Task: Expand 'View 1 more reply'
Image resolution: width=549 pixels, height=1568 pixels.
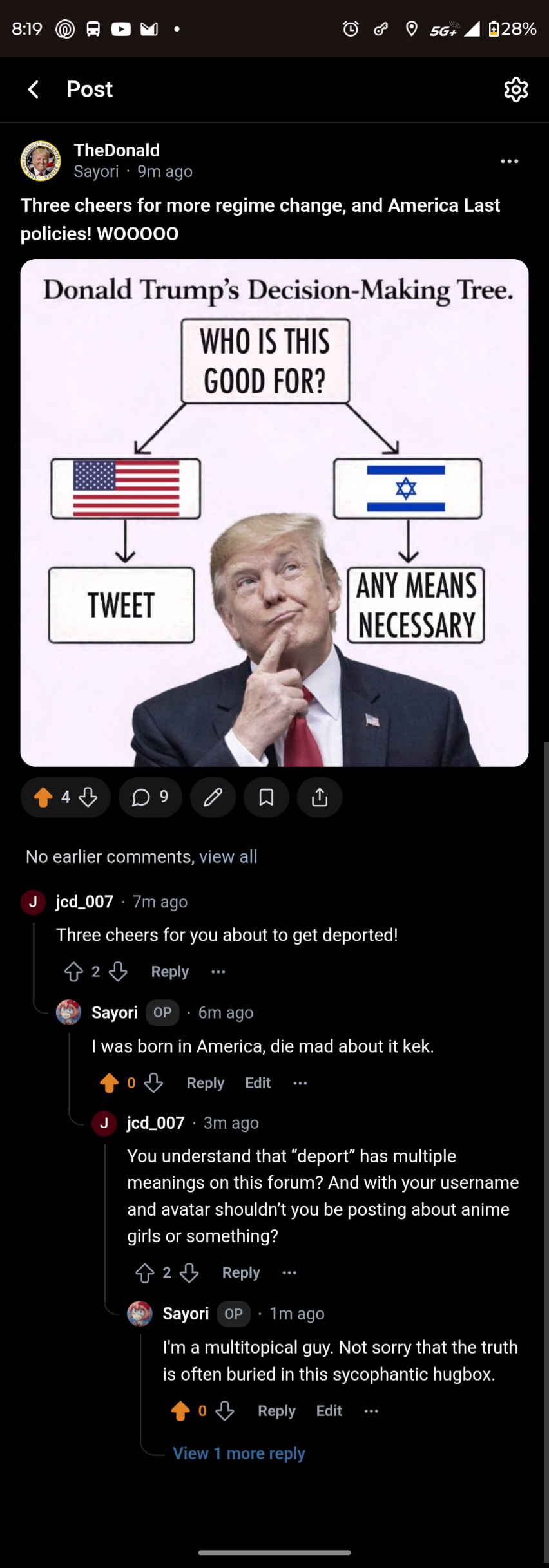Action: (239, 1453)
